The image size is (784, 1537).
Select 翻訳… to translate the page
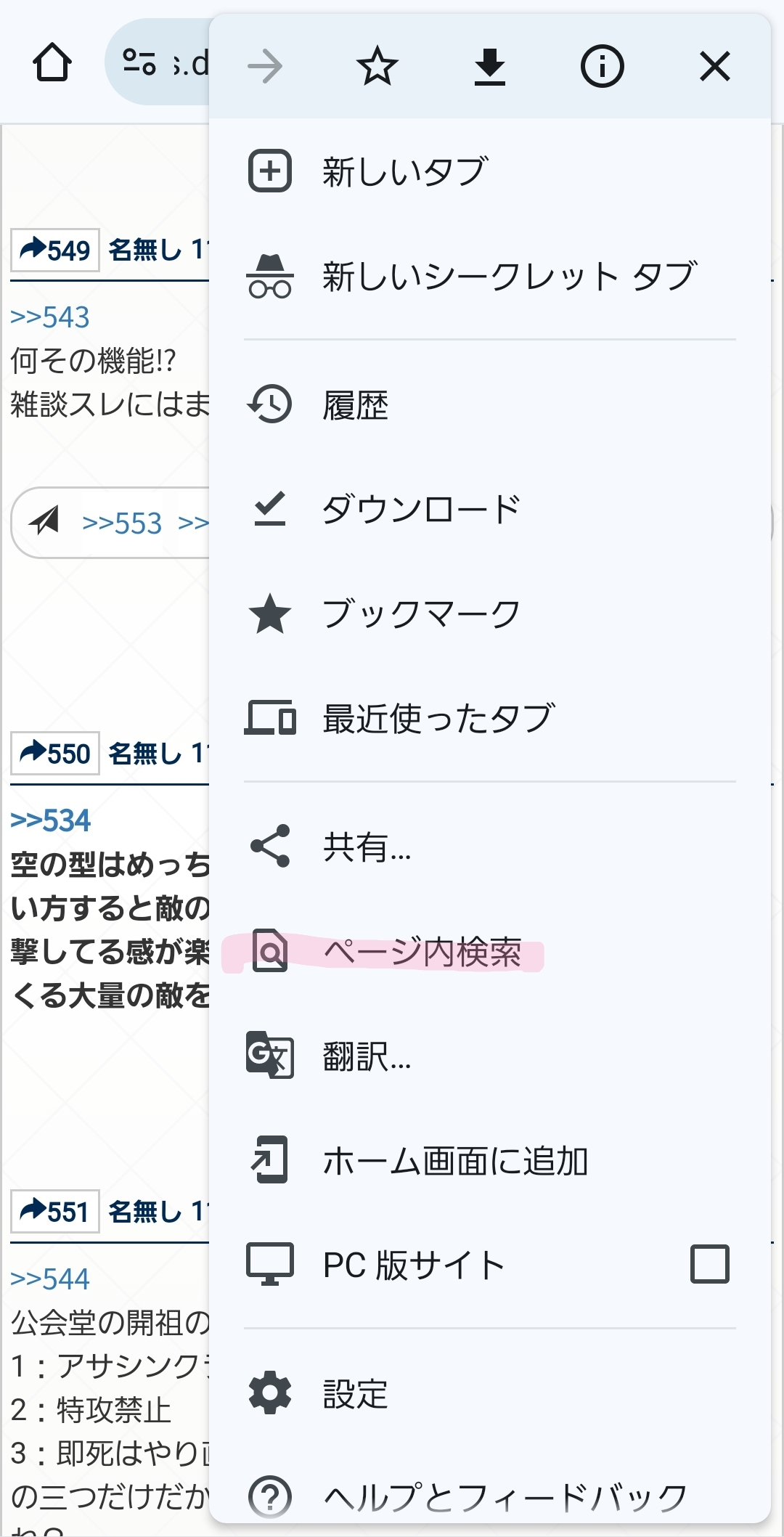[367, 1056]
